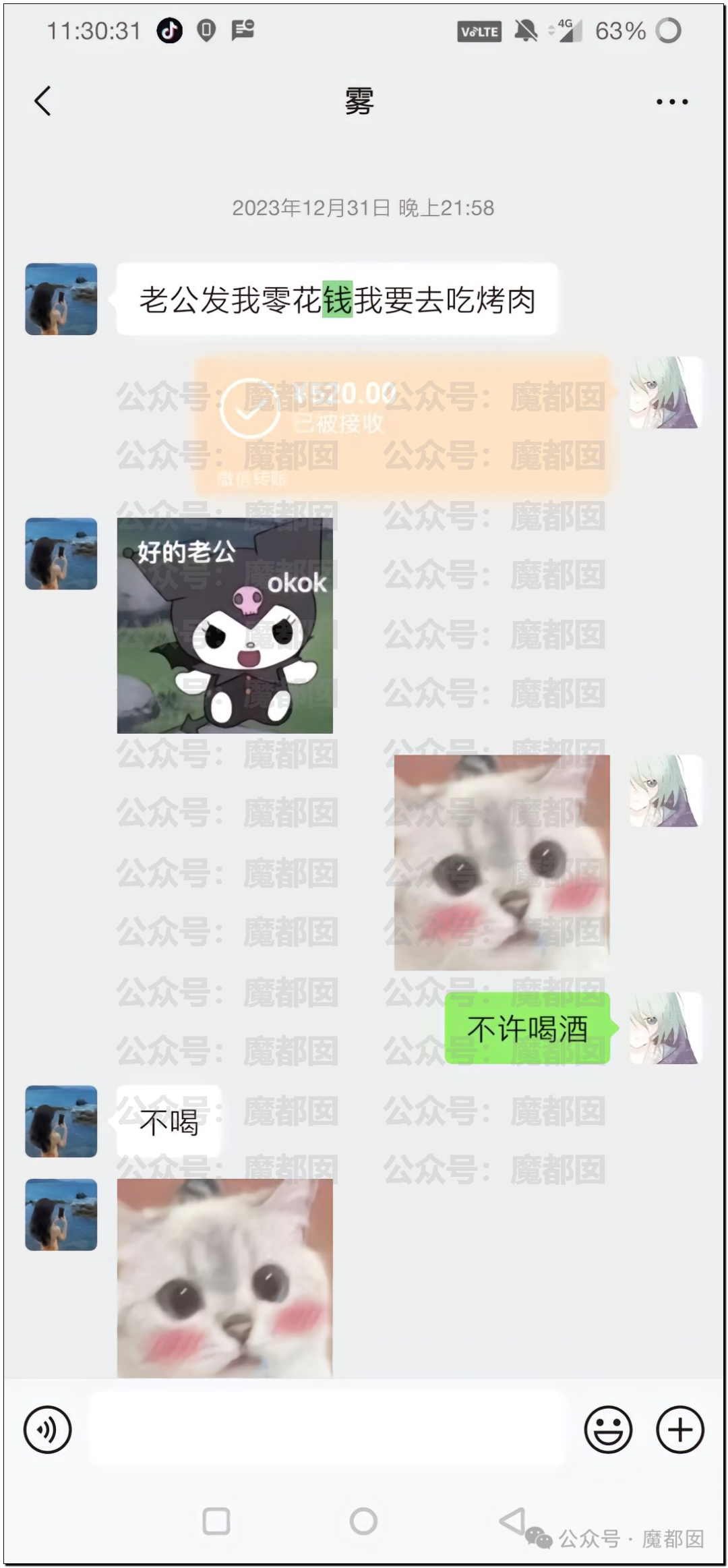The width and height of the screenshot is (728, 1568).
Task: Tap system home button
Action: pyautogui.click(x=363, y=1521)
